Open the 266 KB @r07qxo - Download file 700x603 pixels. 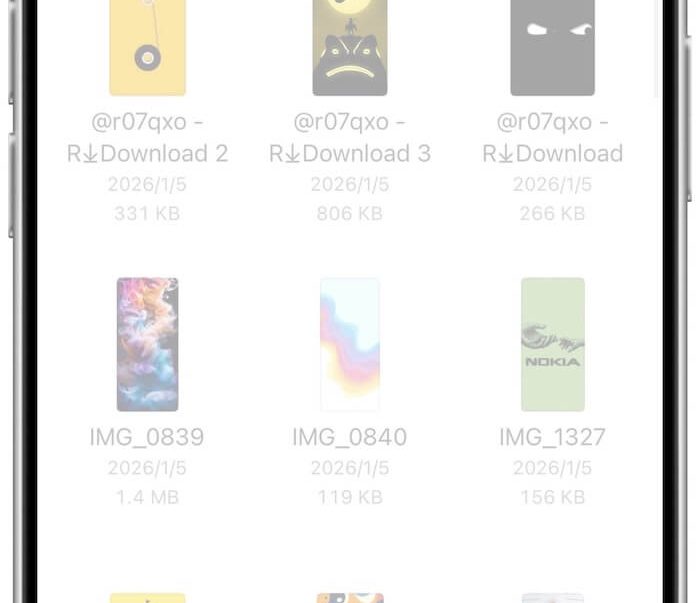(552, 50)
